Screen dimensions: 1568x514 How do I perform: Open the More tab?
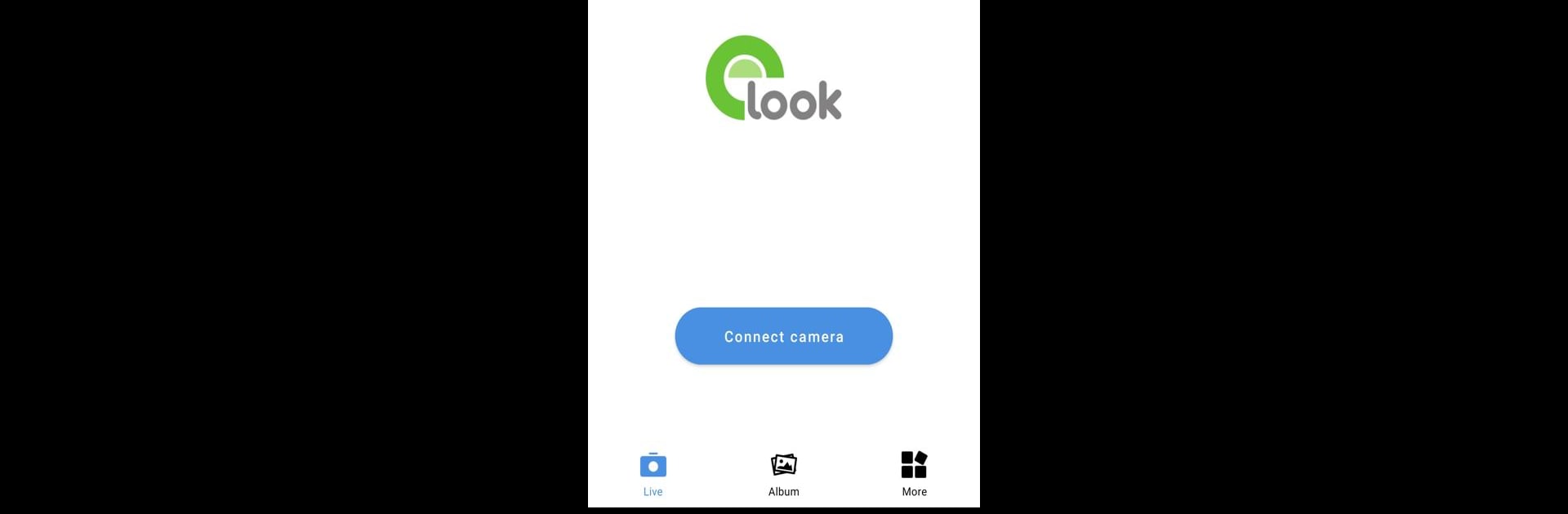[914, 474]
